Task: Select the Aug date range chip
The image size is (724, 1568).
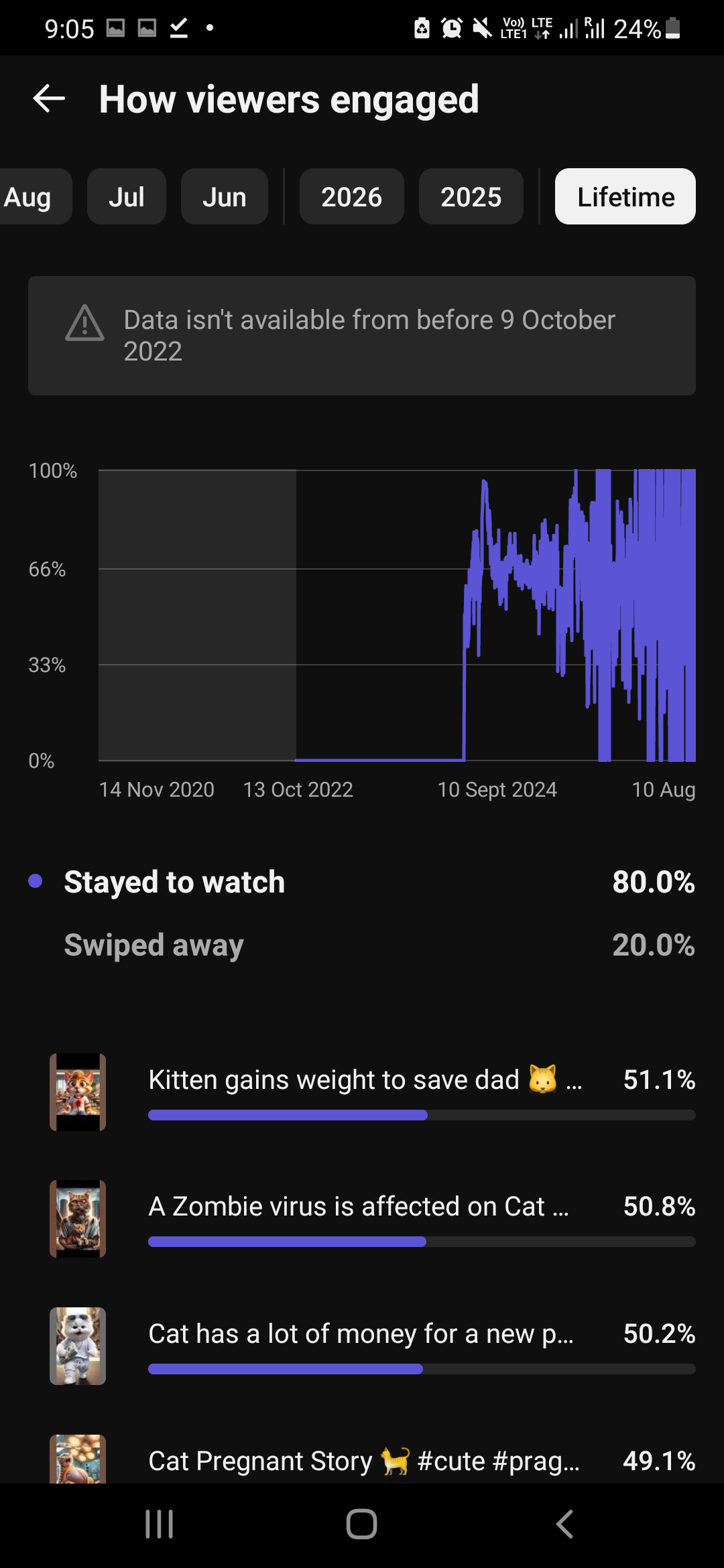Action: (34, 196)
